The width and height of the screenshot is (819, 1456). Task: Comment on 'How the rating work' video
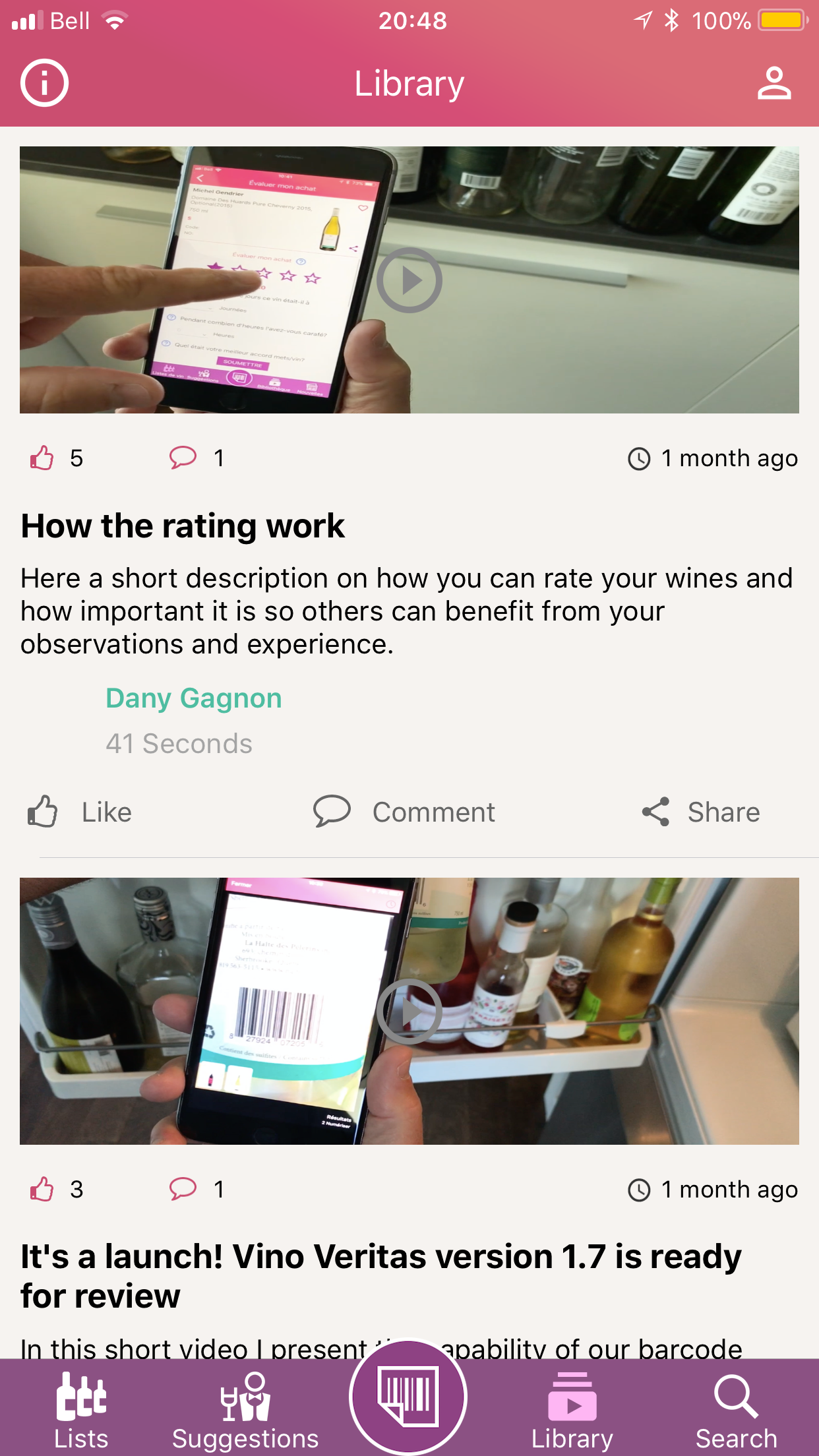click(405, 812)
